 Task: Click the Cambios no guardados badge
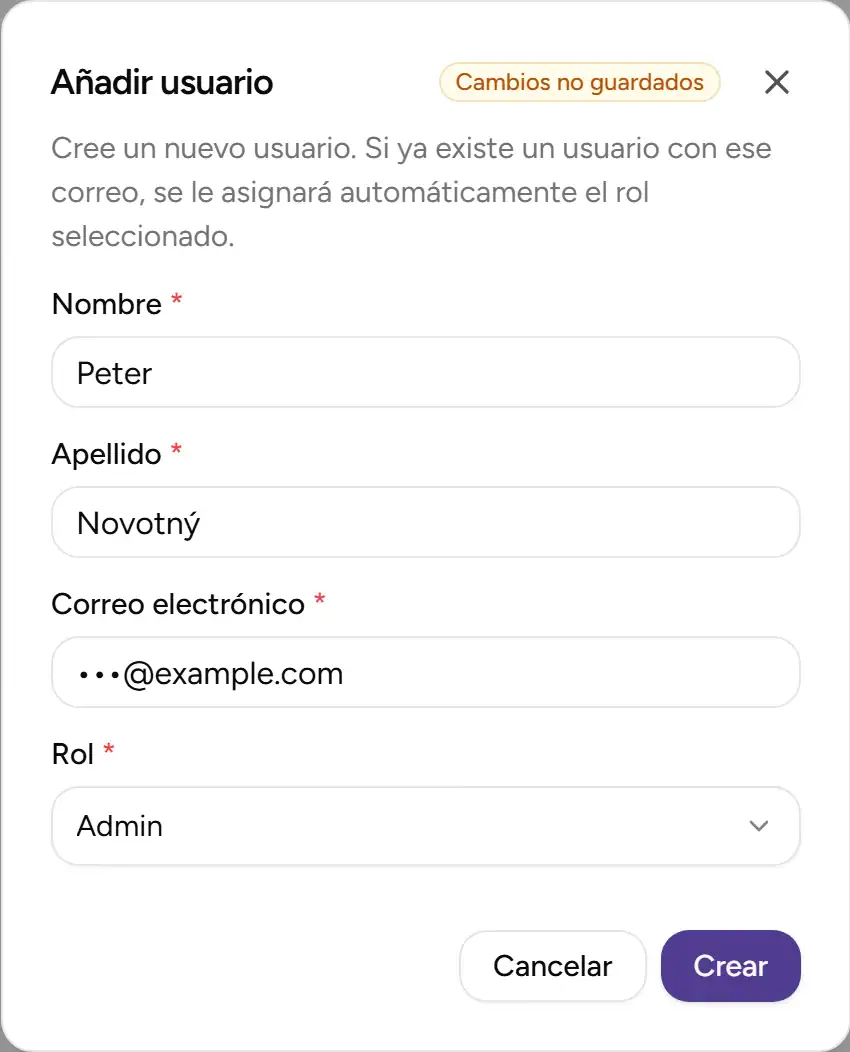pos(579,82)
